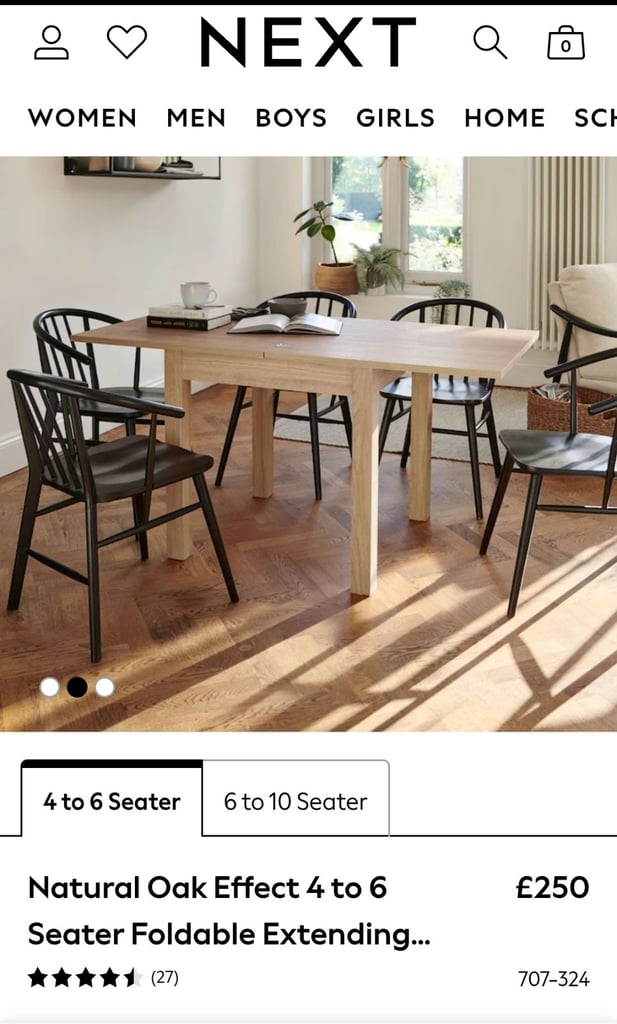This screenshot has height=1024, width=617.
Task: Go to the HOME category
Action: pyautogui.click(x=505, y=118)
